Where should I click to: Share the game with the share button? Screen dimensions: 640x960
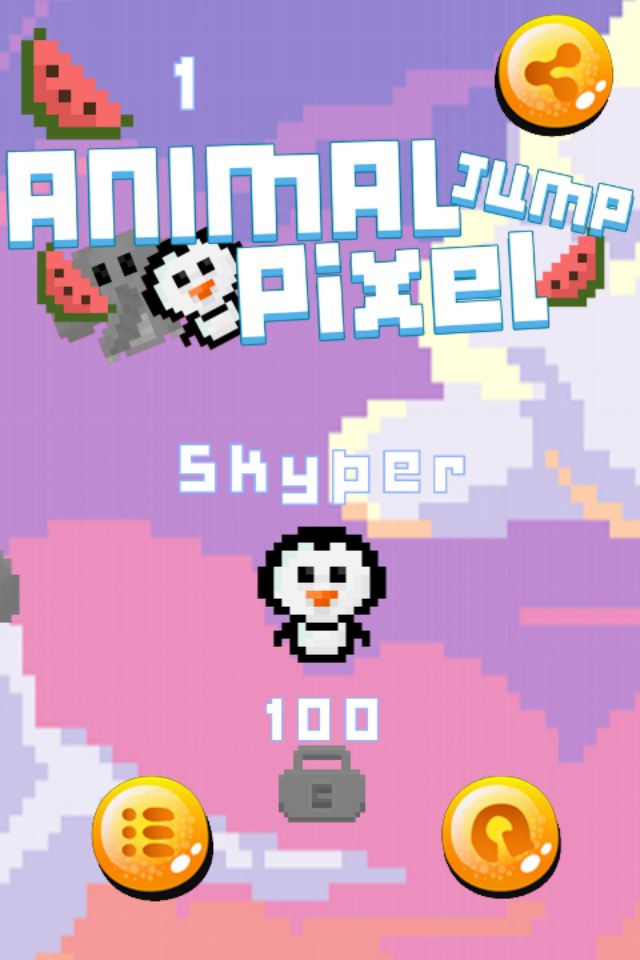pyautogui.click(x=555, y=71)
